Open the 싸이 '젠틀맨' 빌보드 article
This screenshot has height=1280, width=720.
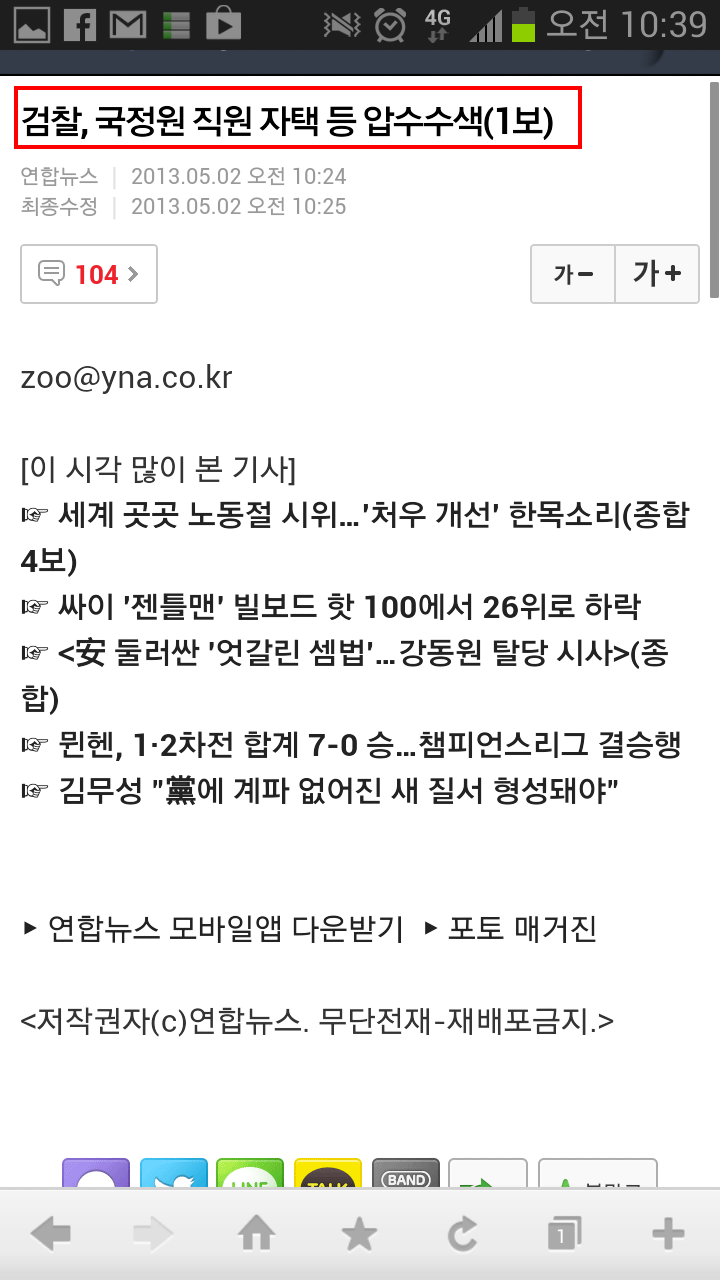[x=330, y=606]
